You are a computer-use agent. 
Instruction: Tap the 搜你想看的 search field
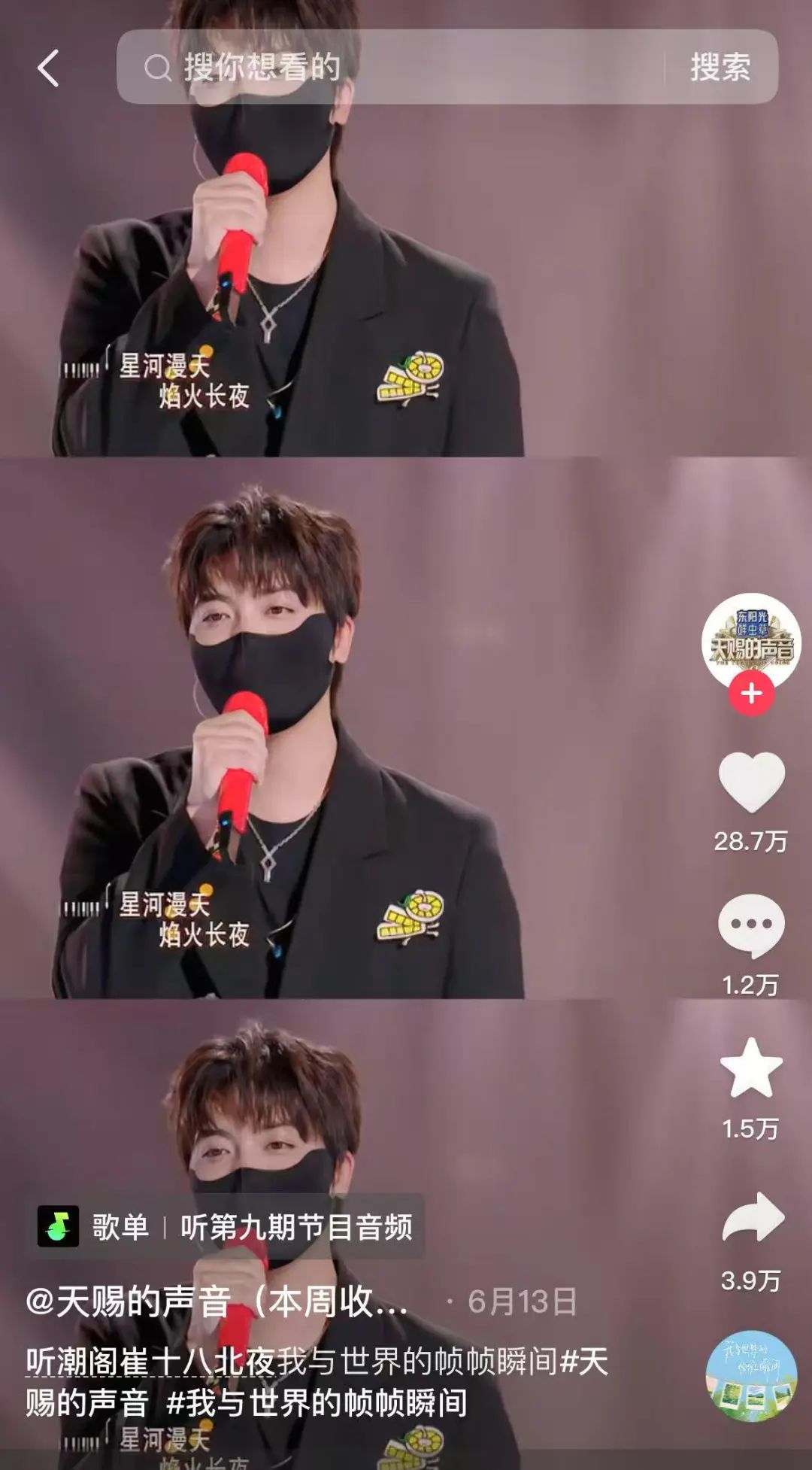[x=391, y=68]
